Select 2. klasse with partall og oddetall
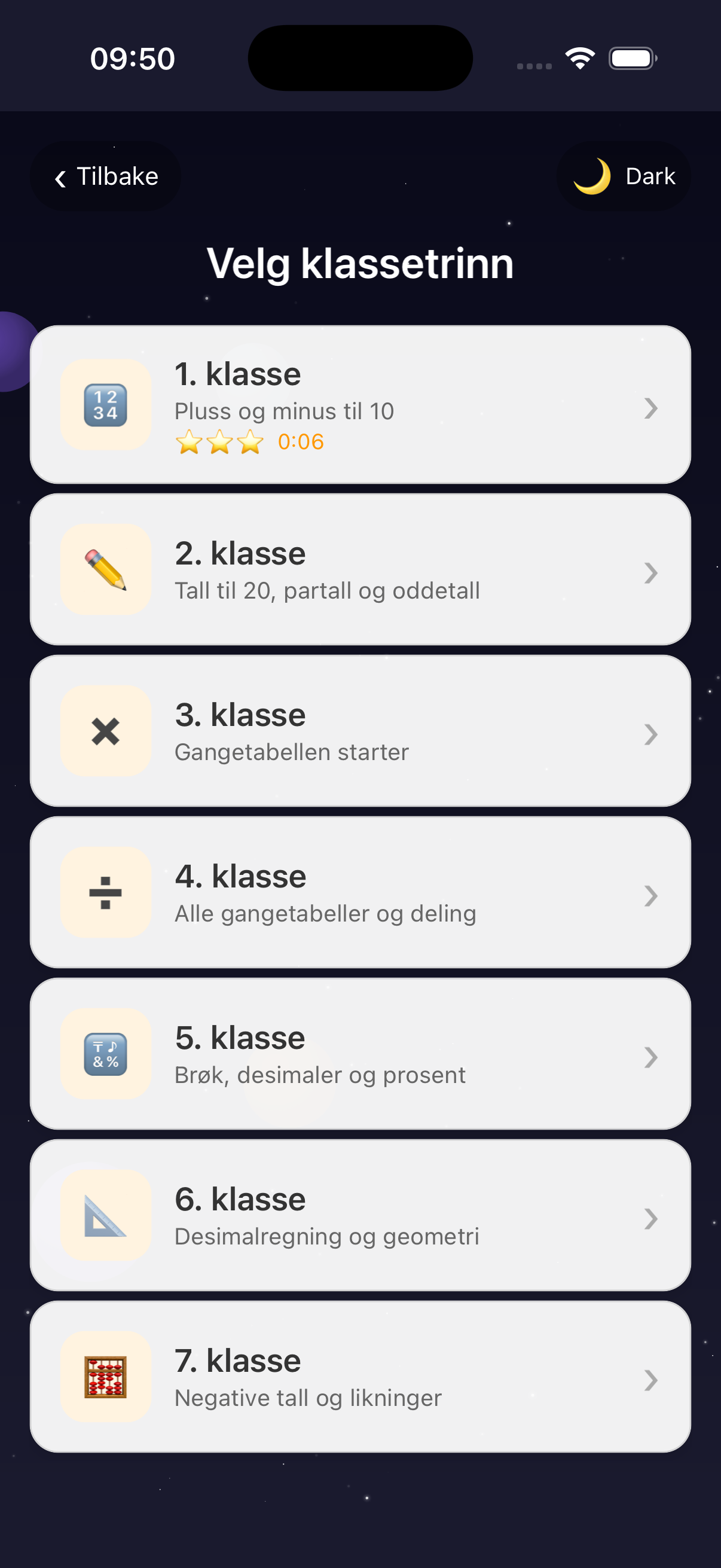This screenshot has height=1568, width=721. coord(360,570)
